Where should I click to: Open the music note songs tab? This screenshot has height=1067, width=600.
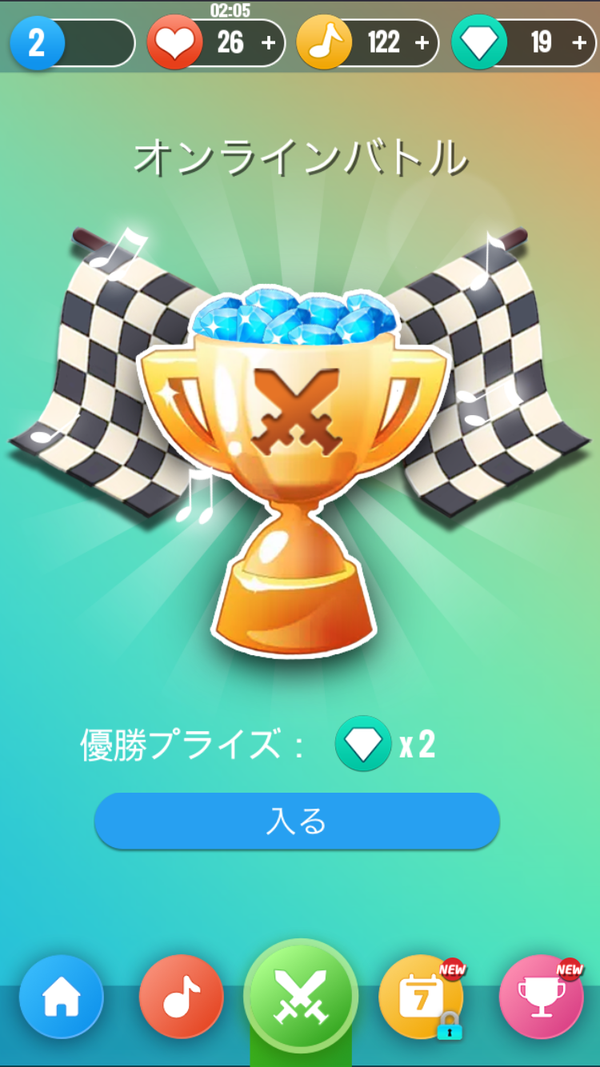pyautogui.click(x=181, y=996)
